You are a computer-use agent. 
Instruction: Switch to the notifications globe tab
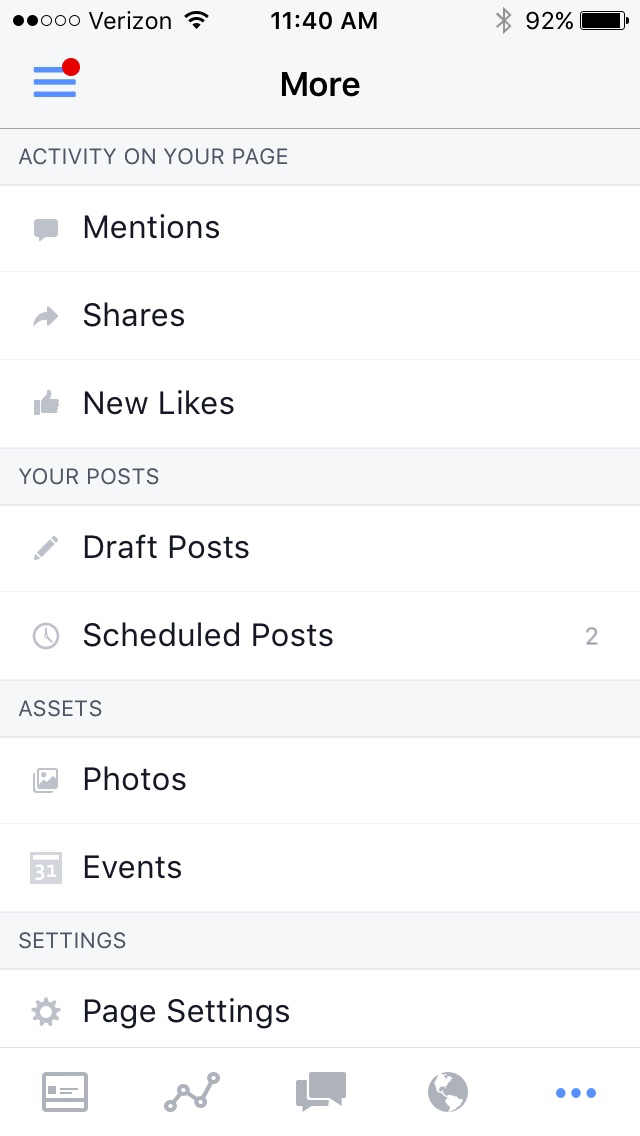tap(448, 1092)
